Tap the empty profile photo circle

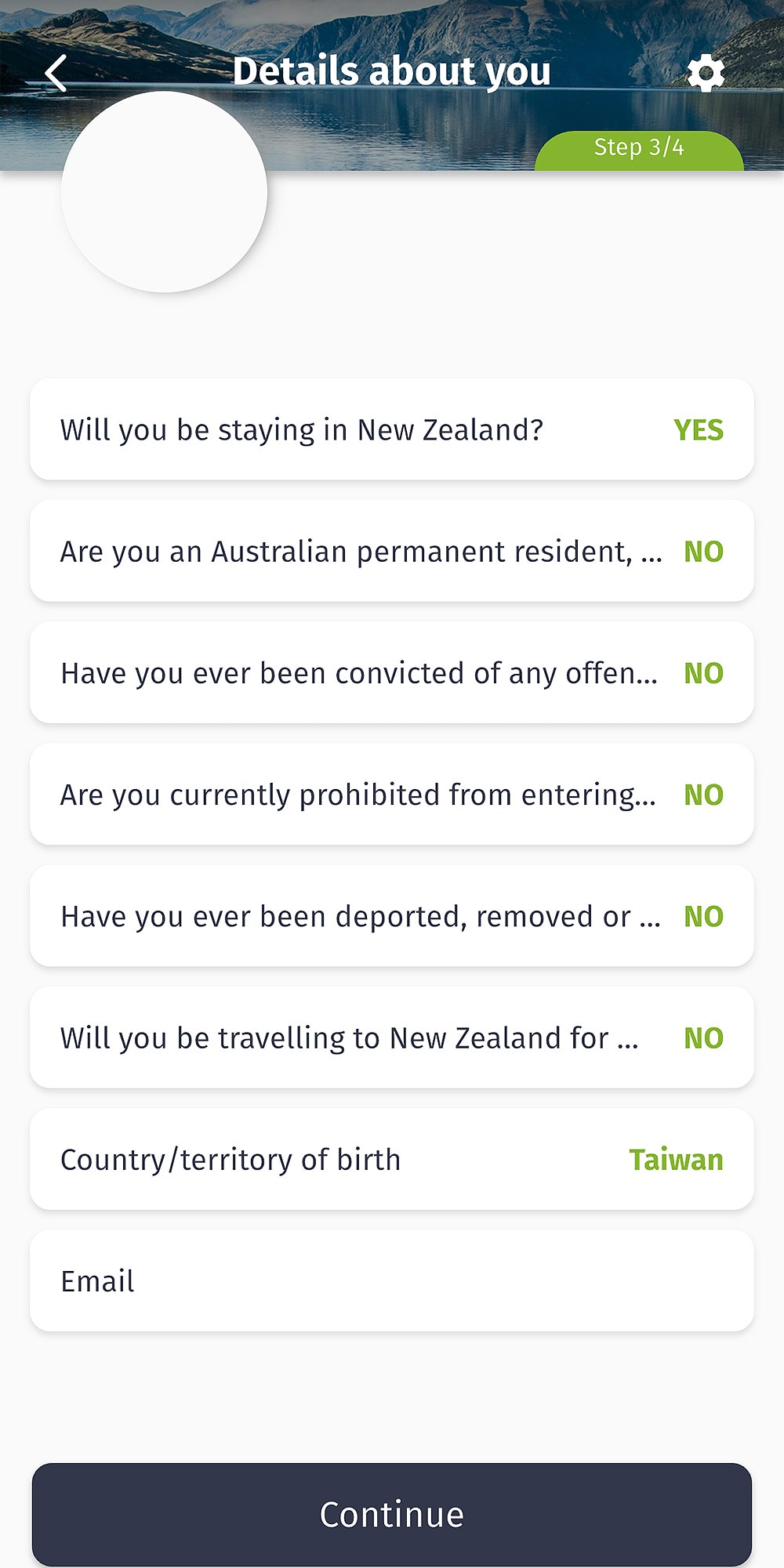point(165,192)
